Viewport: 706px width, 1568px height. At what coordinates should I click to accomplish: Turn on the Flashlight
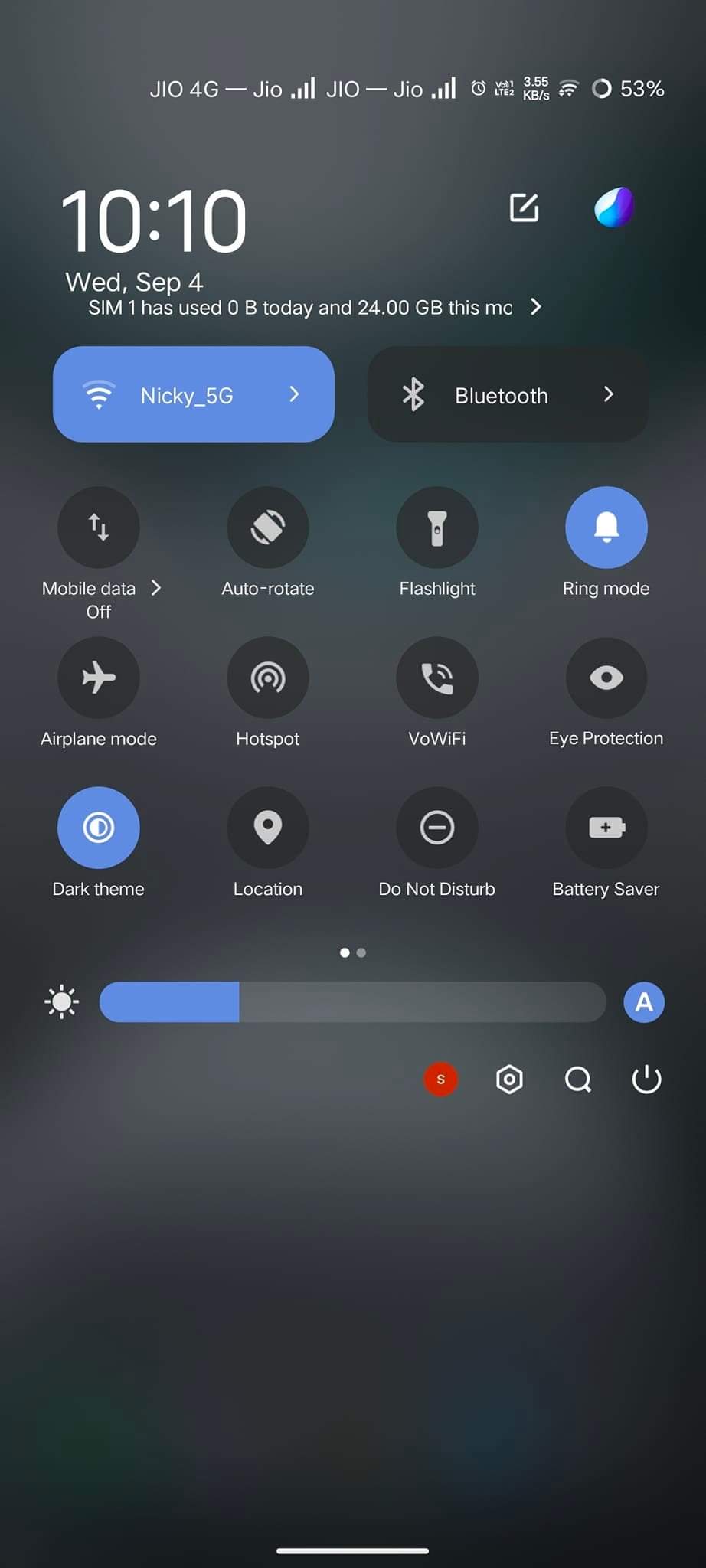[437, 528]
